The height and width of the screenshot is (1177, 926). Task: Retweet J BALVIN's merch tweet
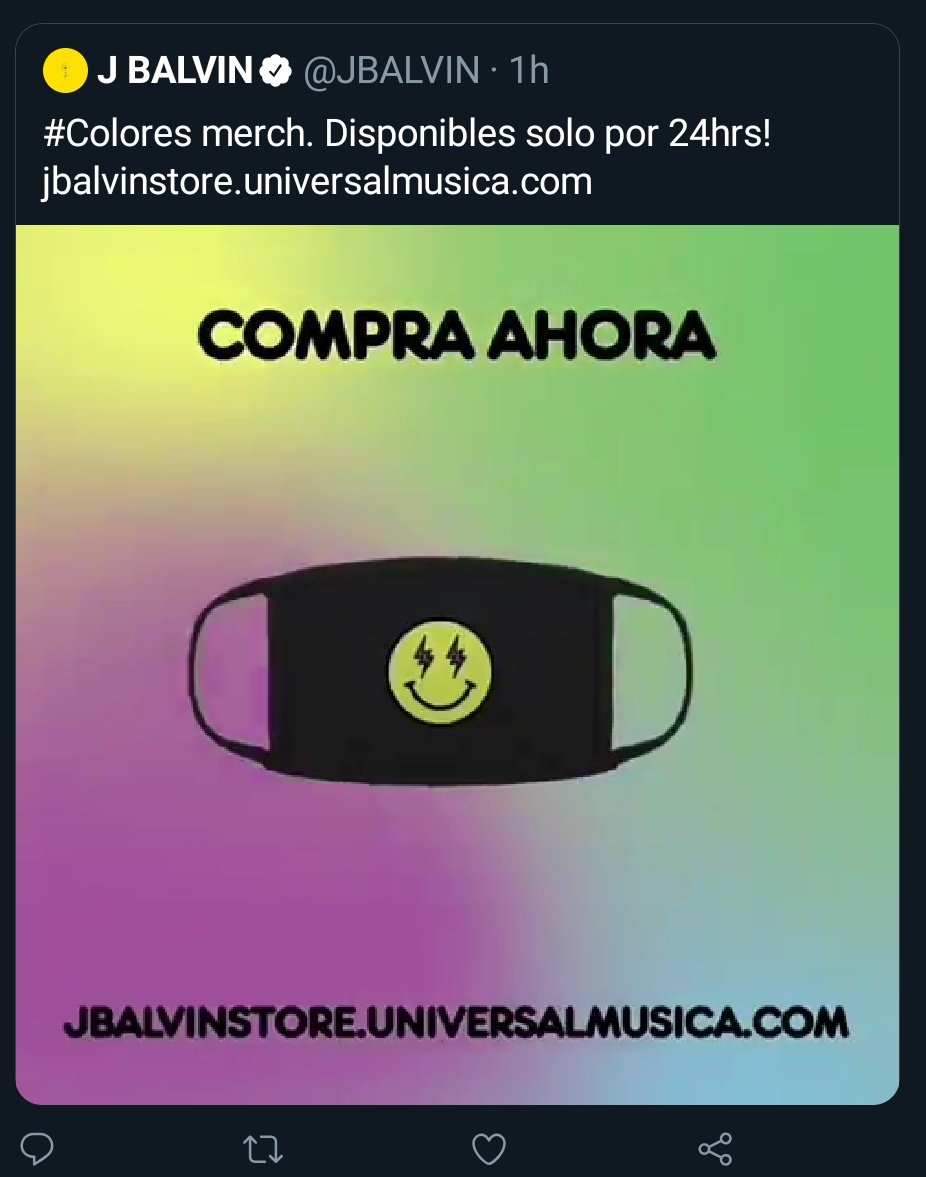263,1150
